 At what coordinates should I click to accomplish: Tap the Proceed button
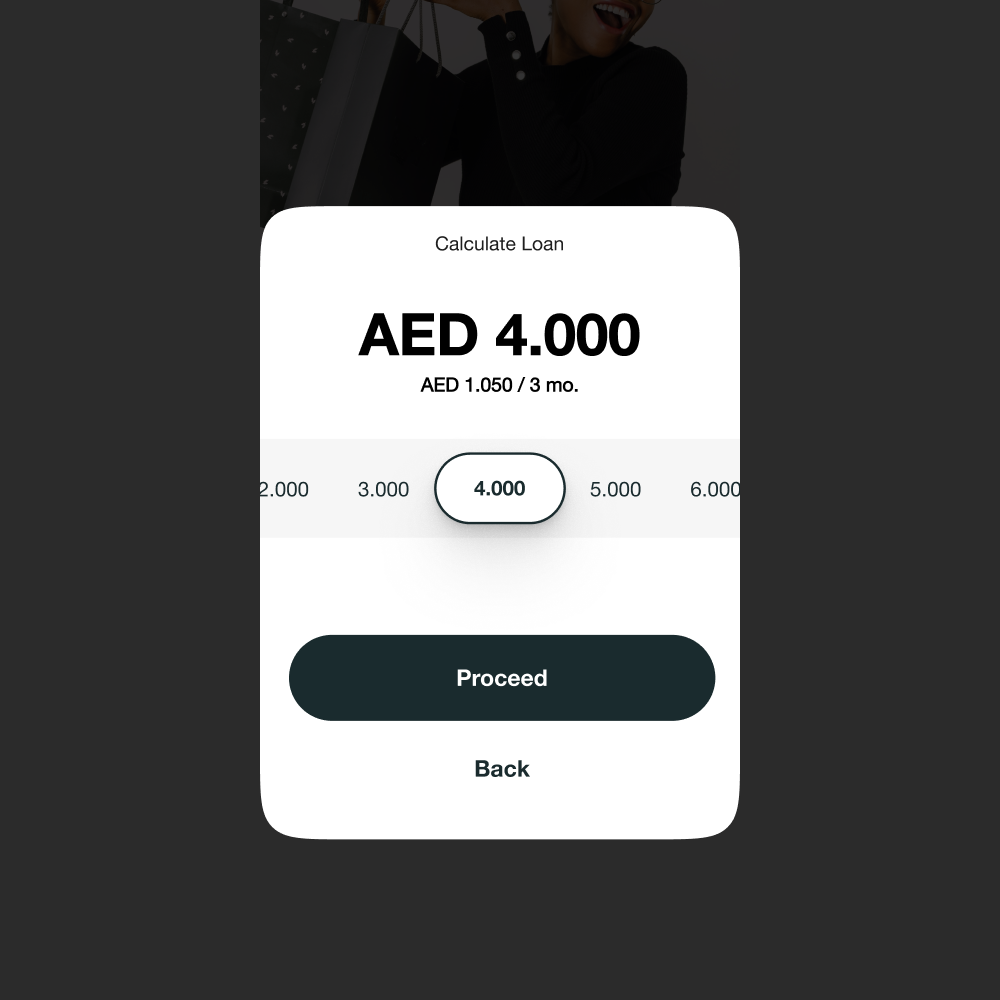(x=501, y=678)
